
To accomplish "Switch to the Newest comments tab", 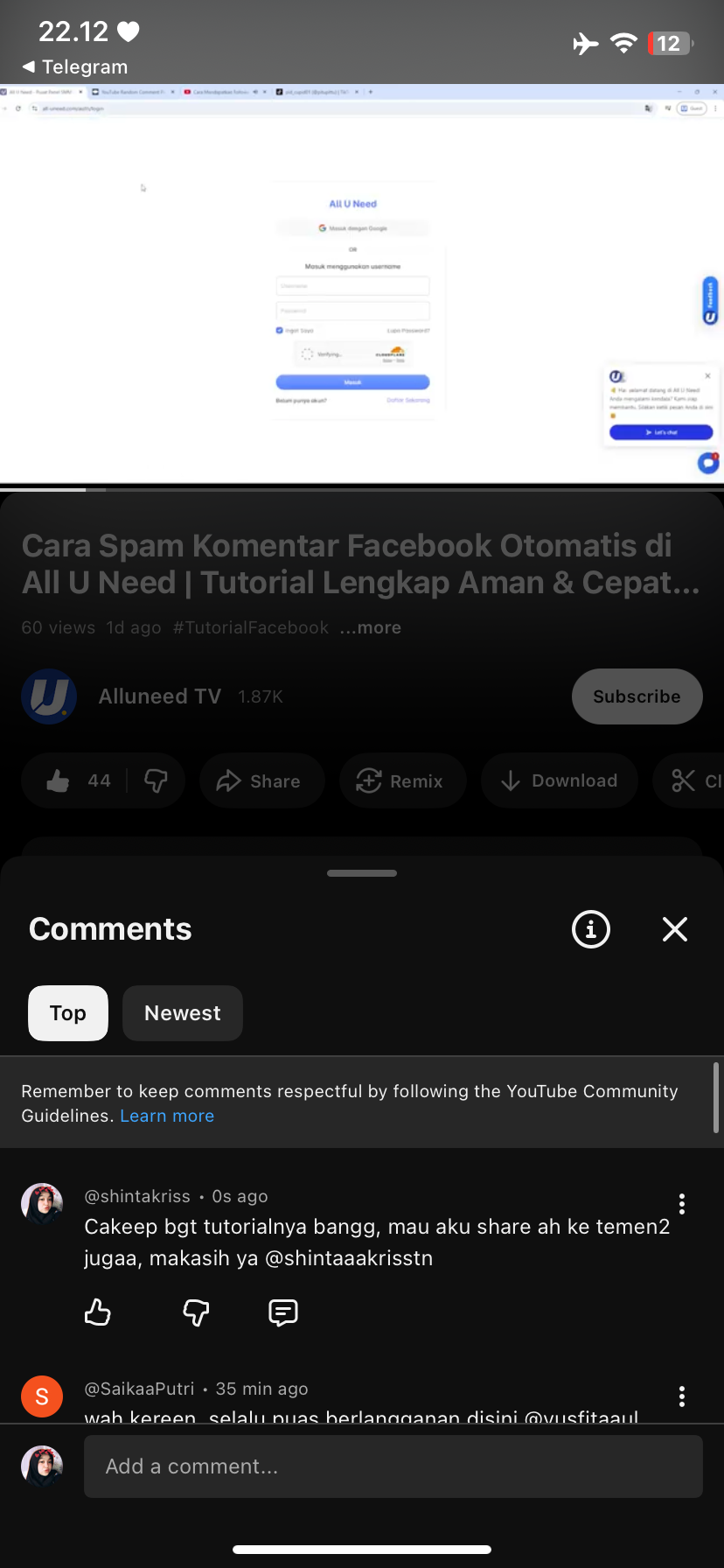I will coord(182,1013).
